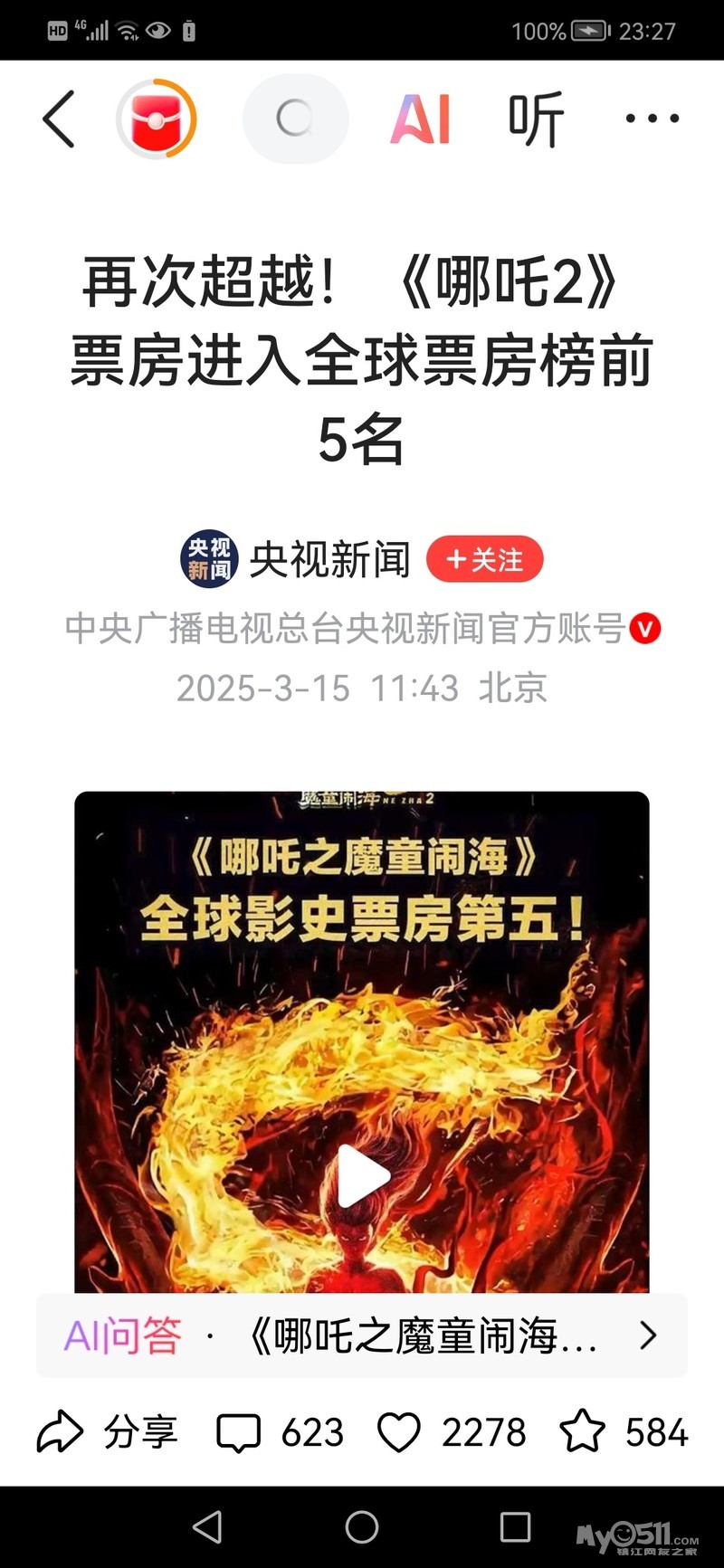This screenshot has width=724, height=1568.
Task: Open the three-dot overflow menu
Action: [x=653, y=119]
